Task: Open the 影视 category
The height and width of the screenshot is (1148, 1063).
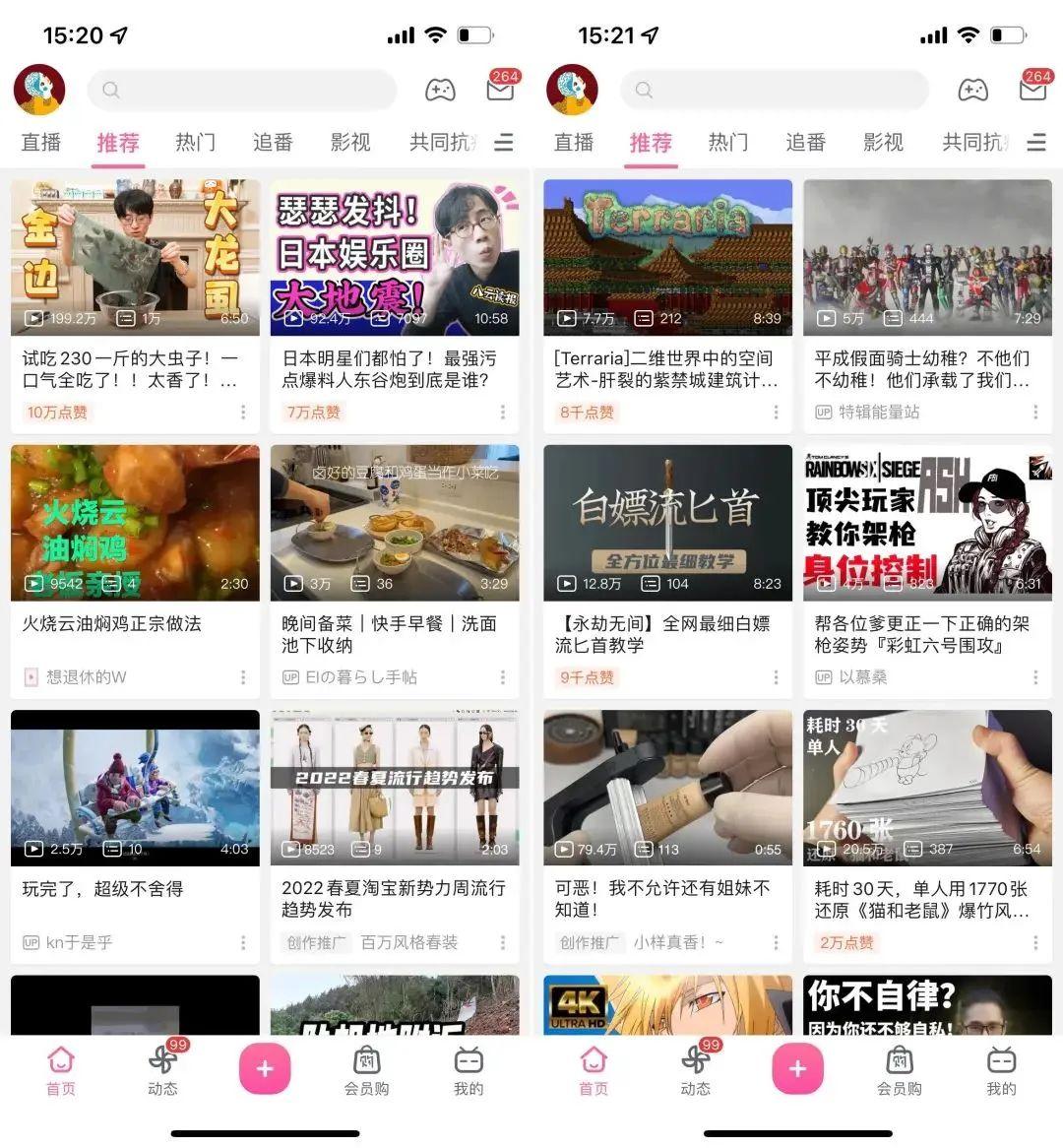Action: (x=351, y=142)
